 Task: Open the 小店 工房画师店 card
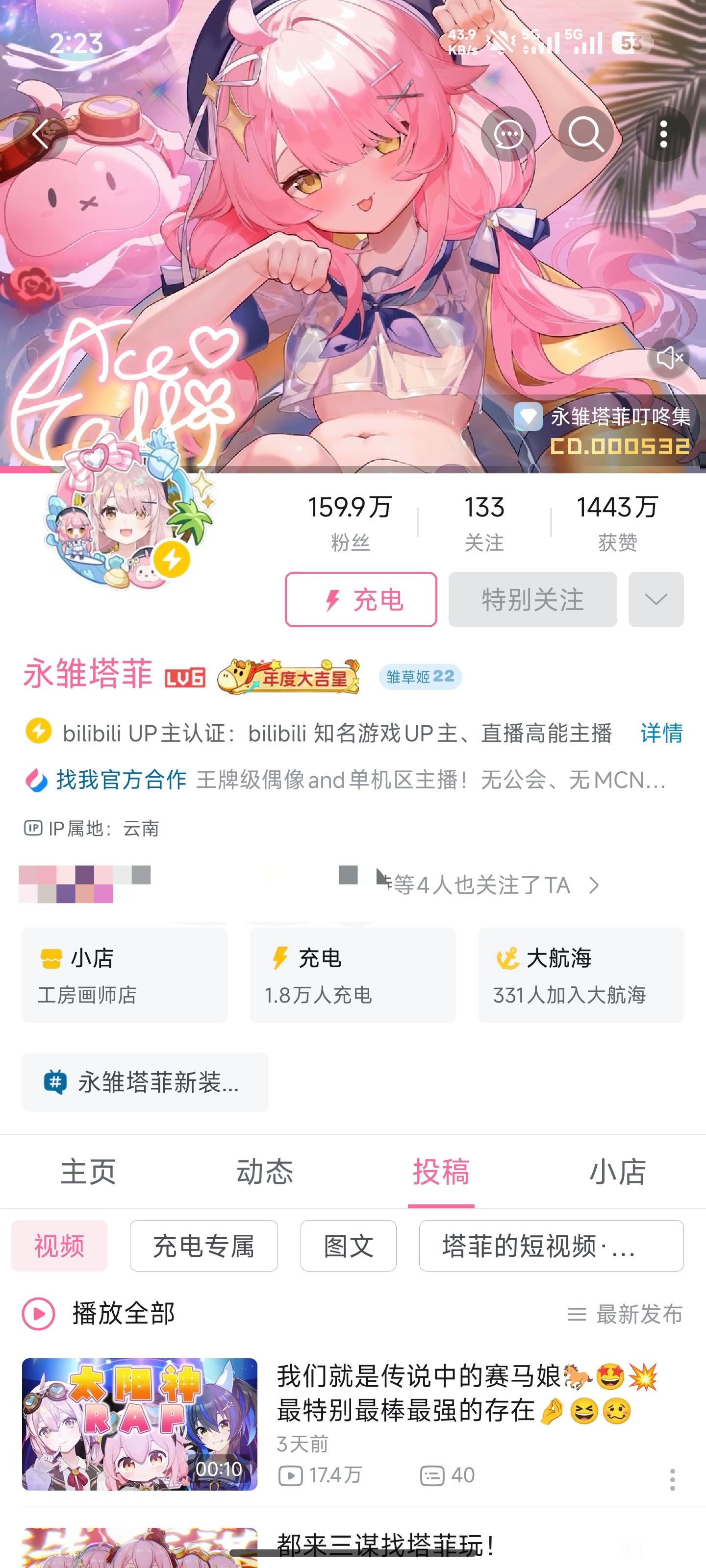coord(125,975)
